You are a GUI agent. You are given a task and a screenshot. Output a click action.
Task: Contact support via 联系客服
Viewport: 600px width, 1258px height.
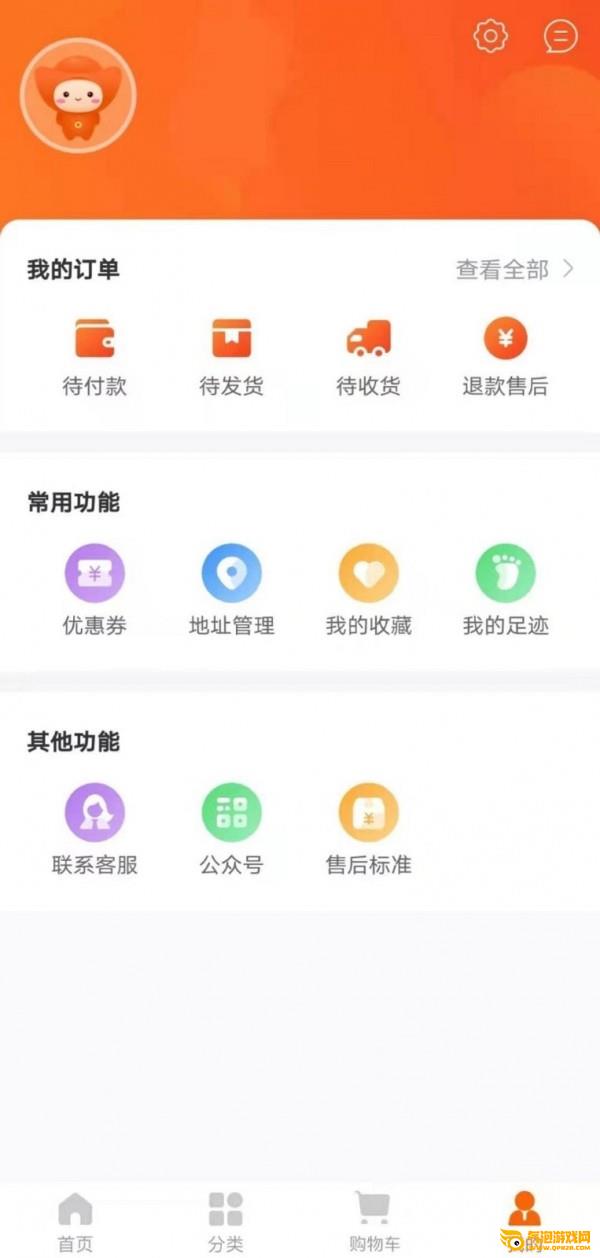tap(95, 830)
